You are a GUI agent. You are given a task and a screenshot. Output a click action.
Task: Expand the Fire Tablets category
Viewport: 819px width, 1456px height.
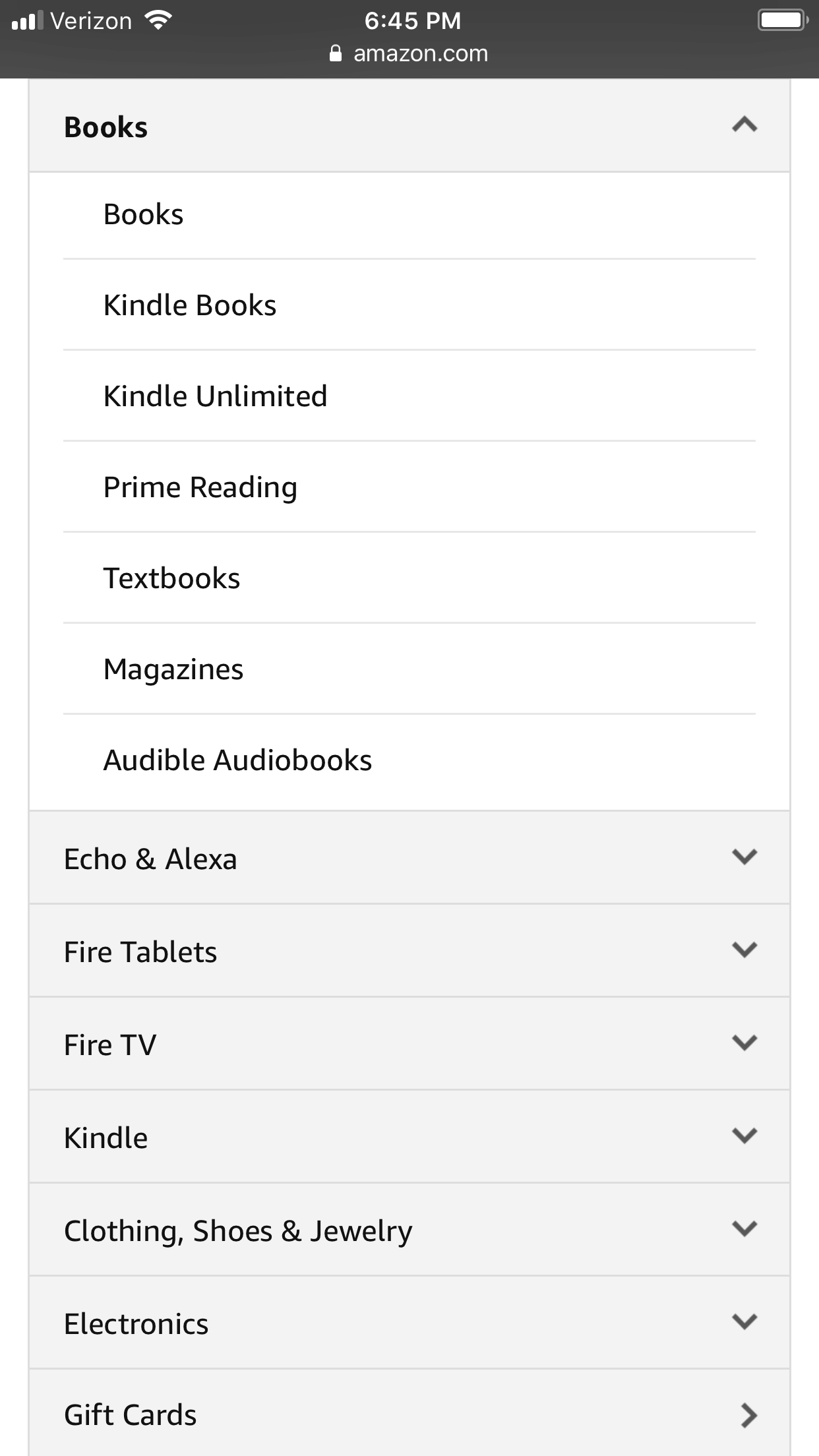pyautogui.click(x=745, y=951)
